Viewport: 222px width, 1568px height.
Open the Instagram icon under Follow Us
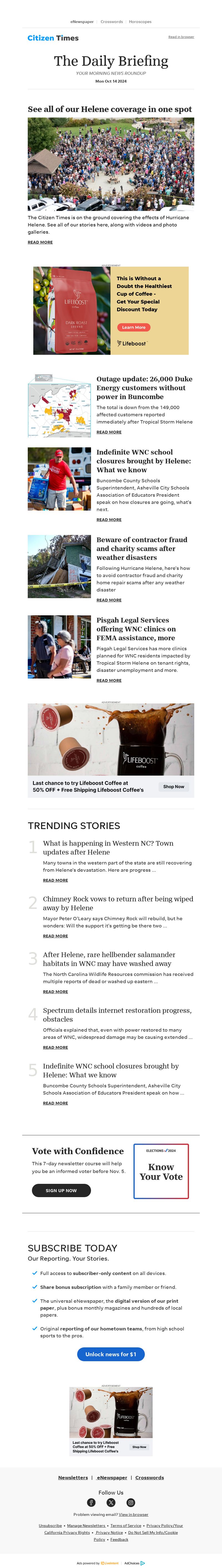130,1502
